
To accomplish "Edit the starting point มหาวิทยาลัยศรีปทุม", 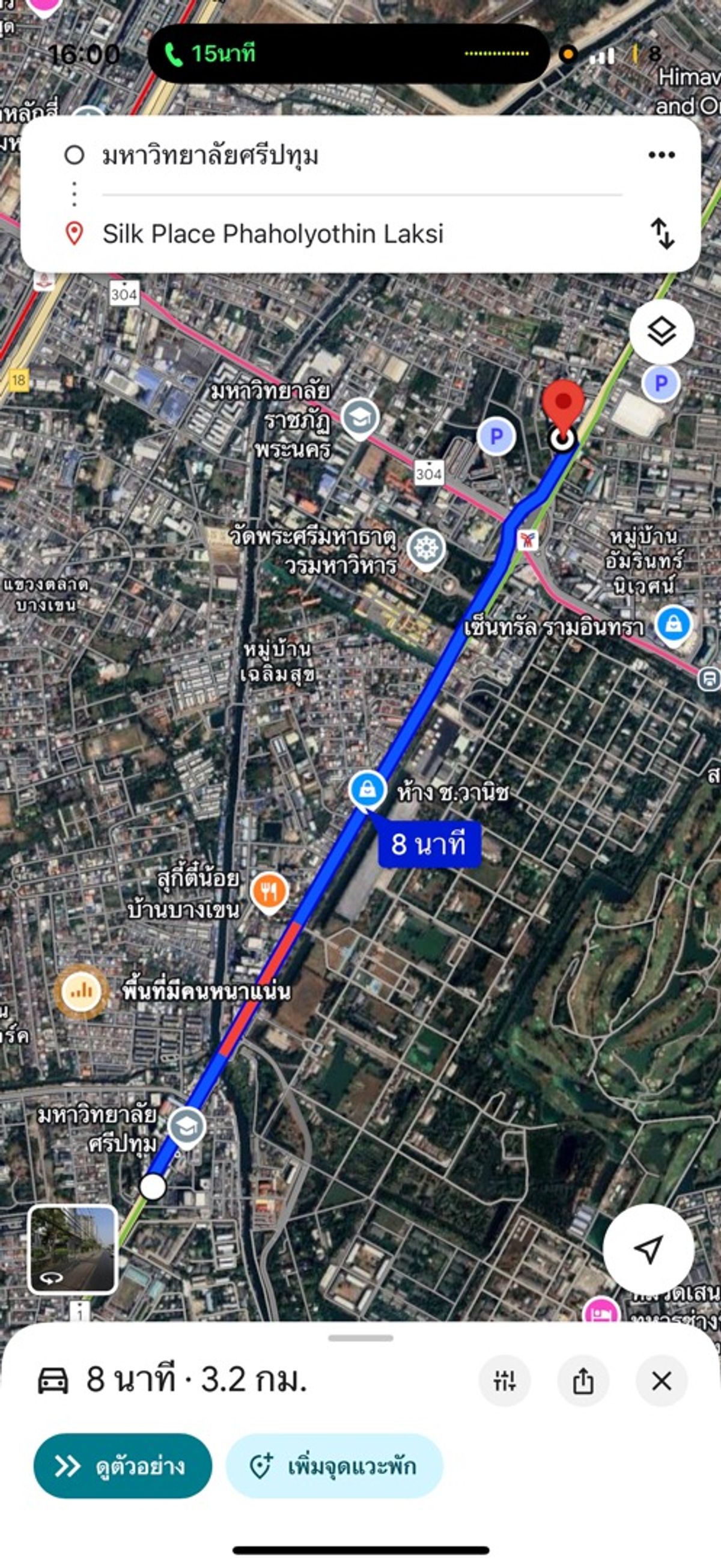I will click(x=210, y=156).
